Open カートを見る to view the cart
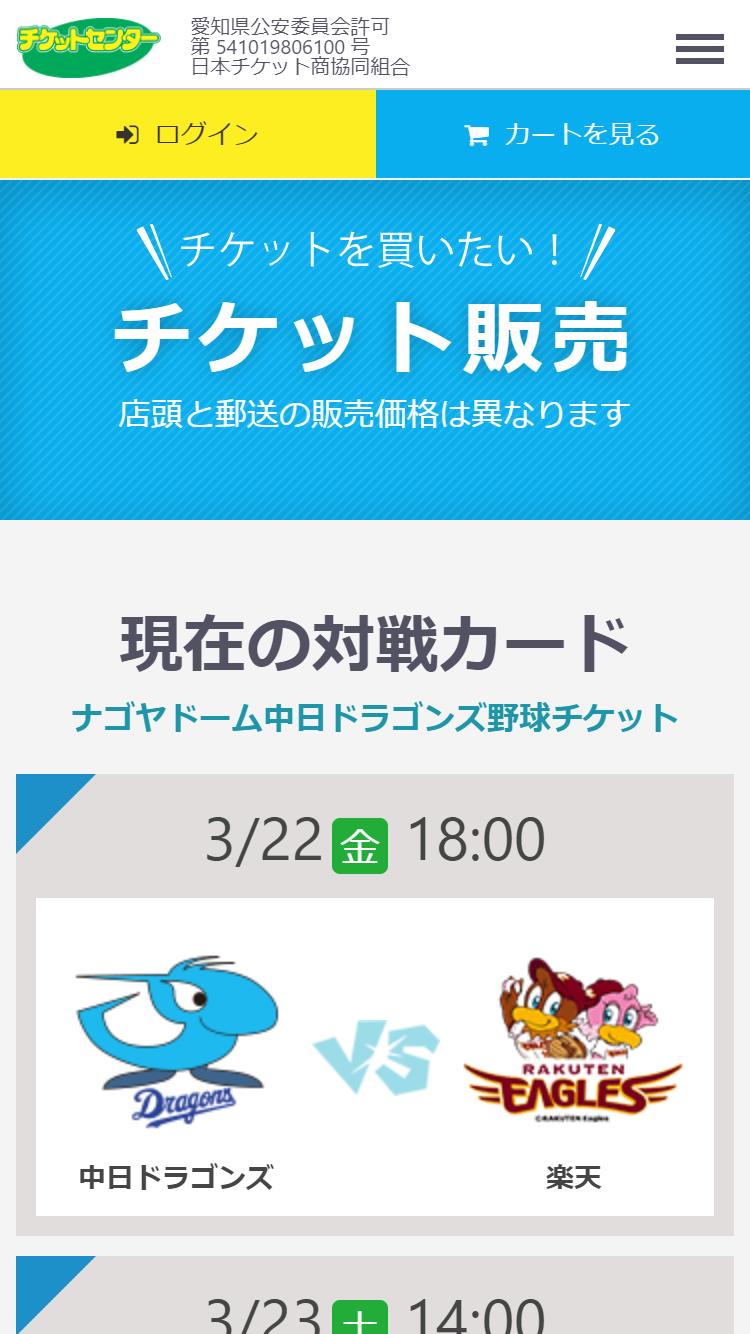This screenshot has height=1334, width=750. coord(562,134)
